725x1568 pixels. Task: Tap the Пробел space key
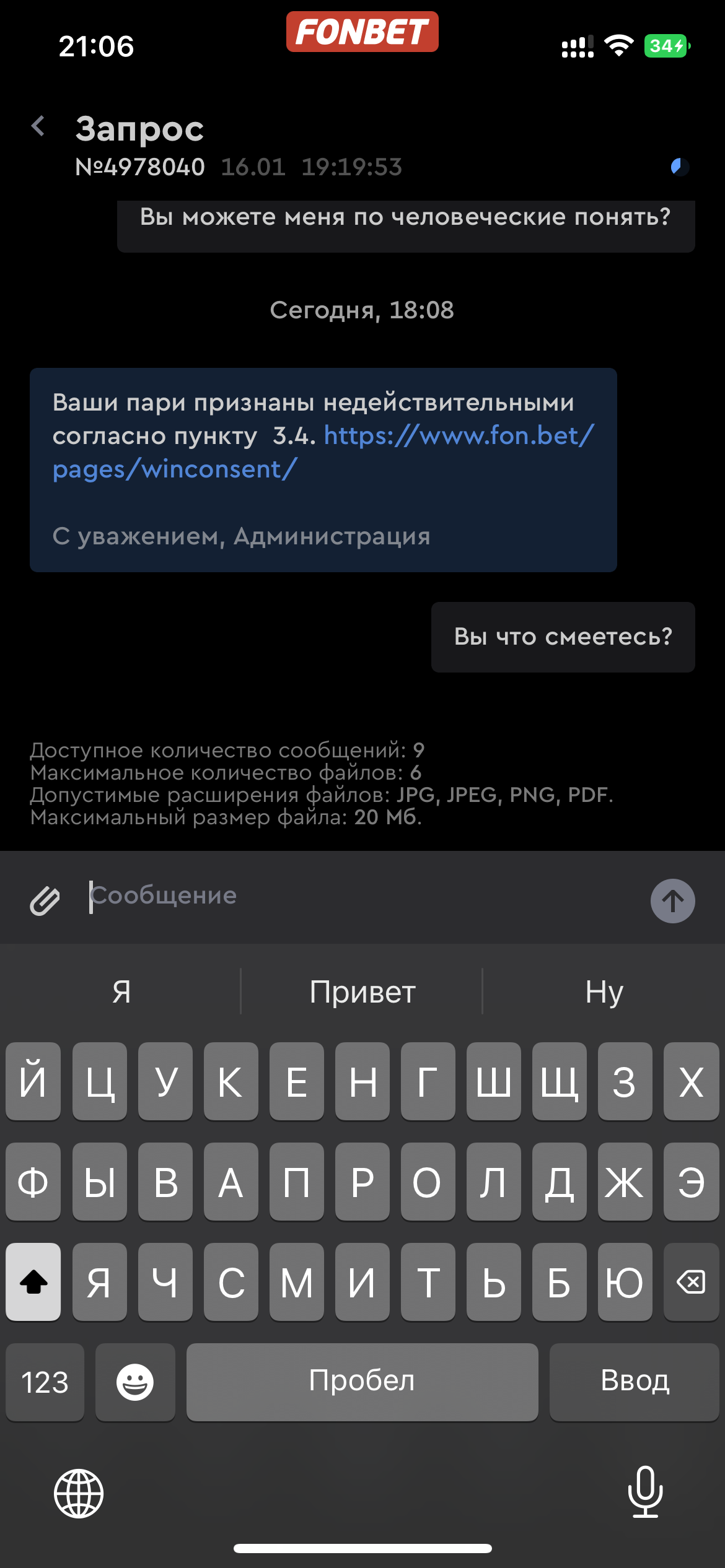tap(362, 1382)
